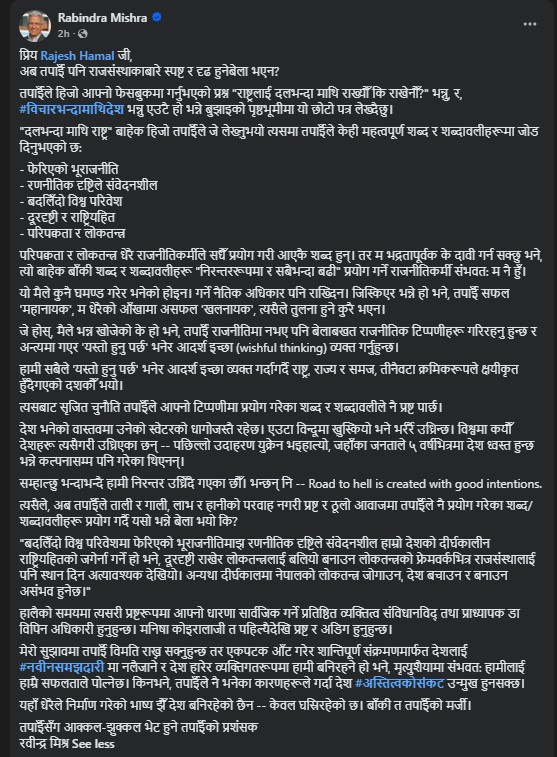
Task: Open the #अस्तित्वकोसंकट hashtag
Action: (399, 684)
